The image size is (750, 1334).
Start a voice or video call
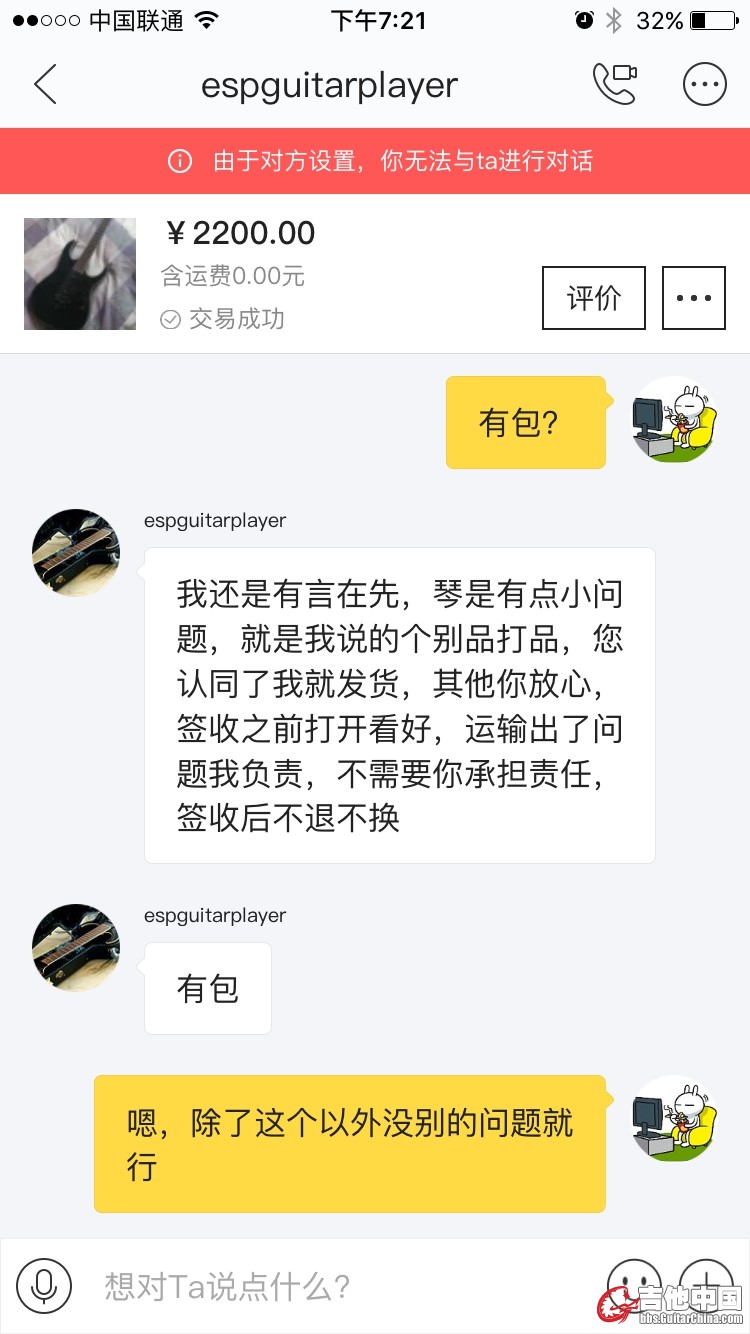pyautogui.click(x=614, y=85)
